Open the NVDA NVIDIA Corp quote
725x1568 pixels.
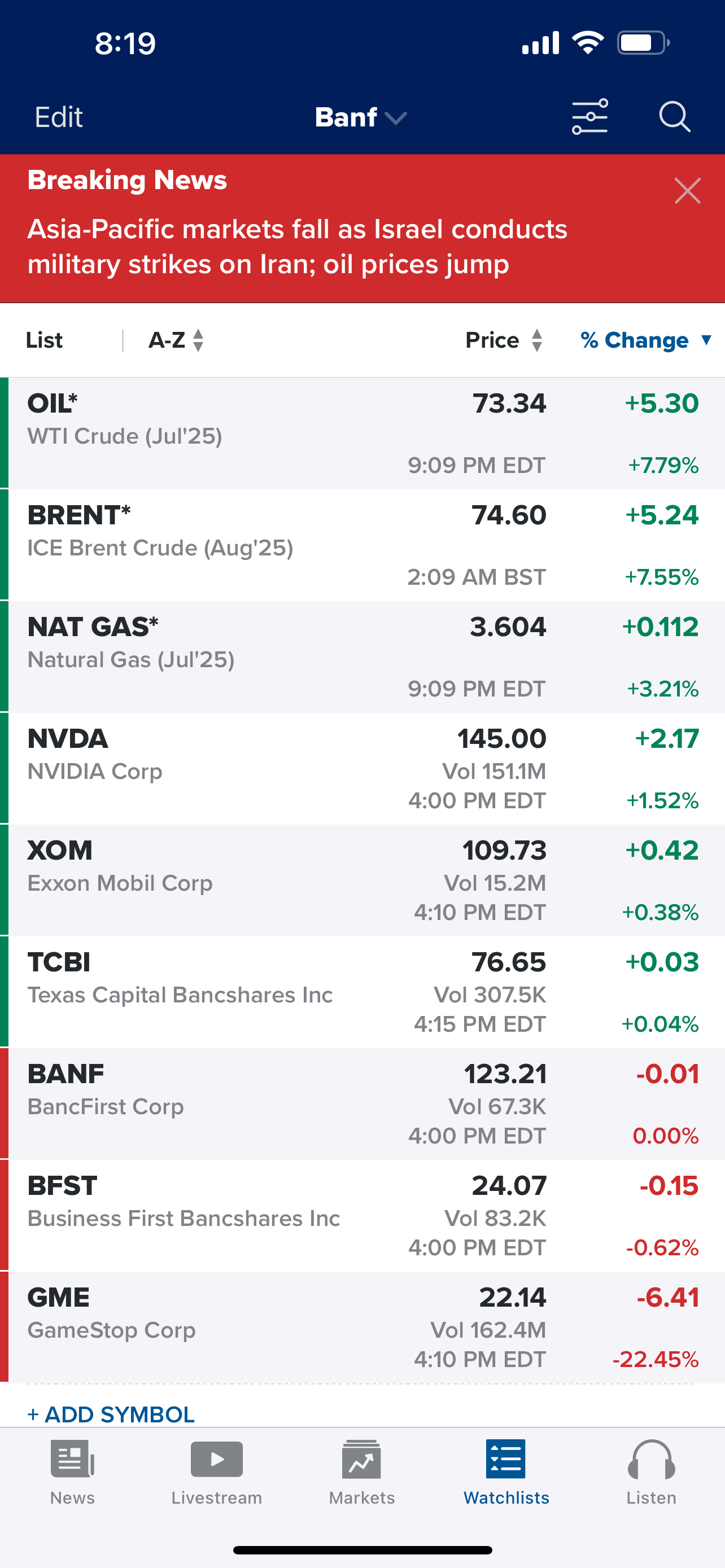pos(363,768)
